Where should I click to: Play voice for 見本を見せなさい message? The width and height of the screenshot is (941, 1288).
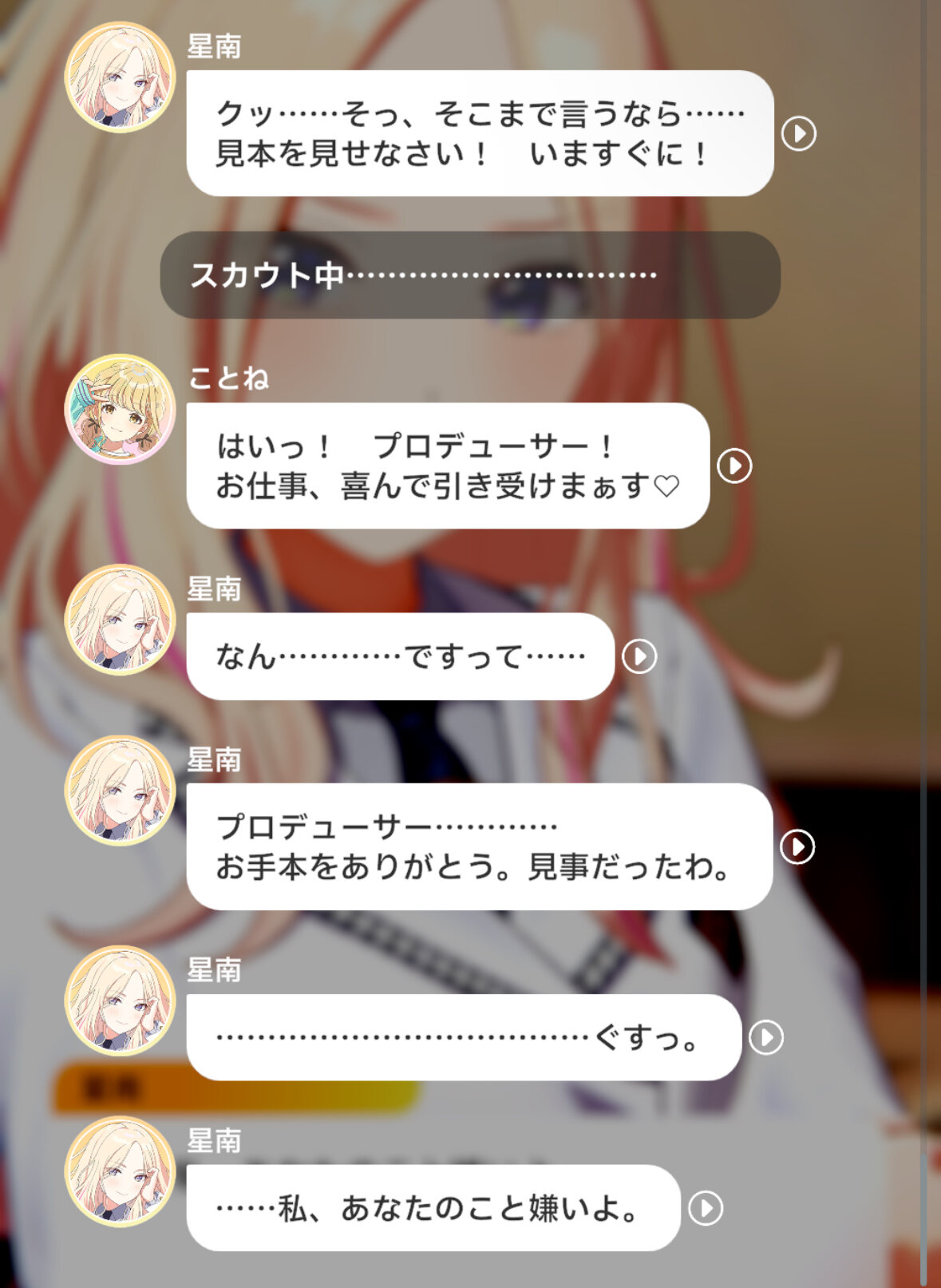coord(798,133)
